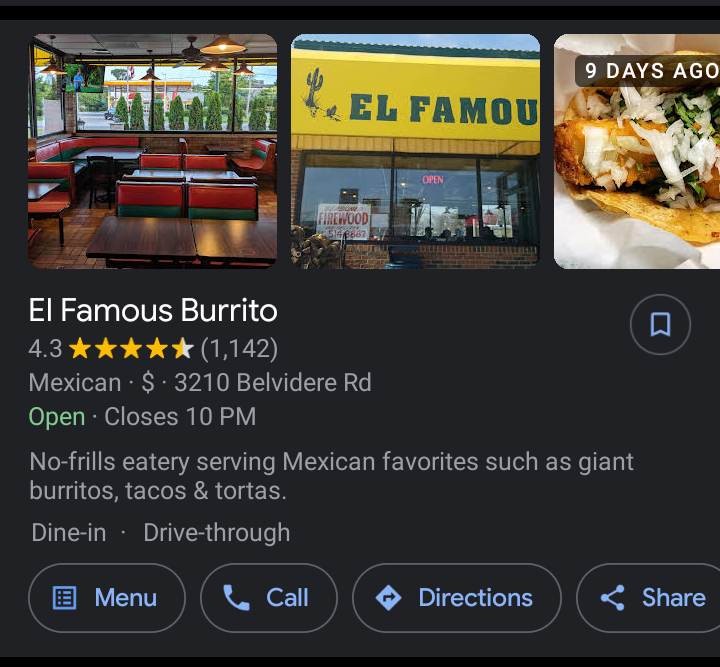Save El Famous Burrito with bookmark icon
The height and width of the screenshot is (667, 720).
(x=660, y=325)
